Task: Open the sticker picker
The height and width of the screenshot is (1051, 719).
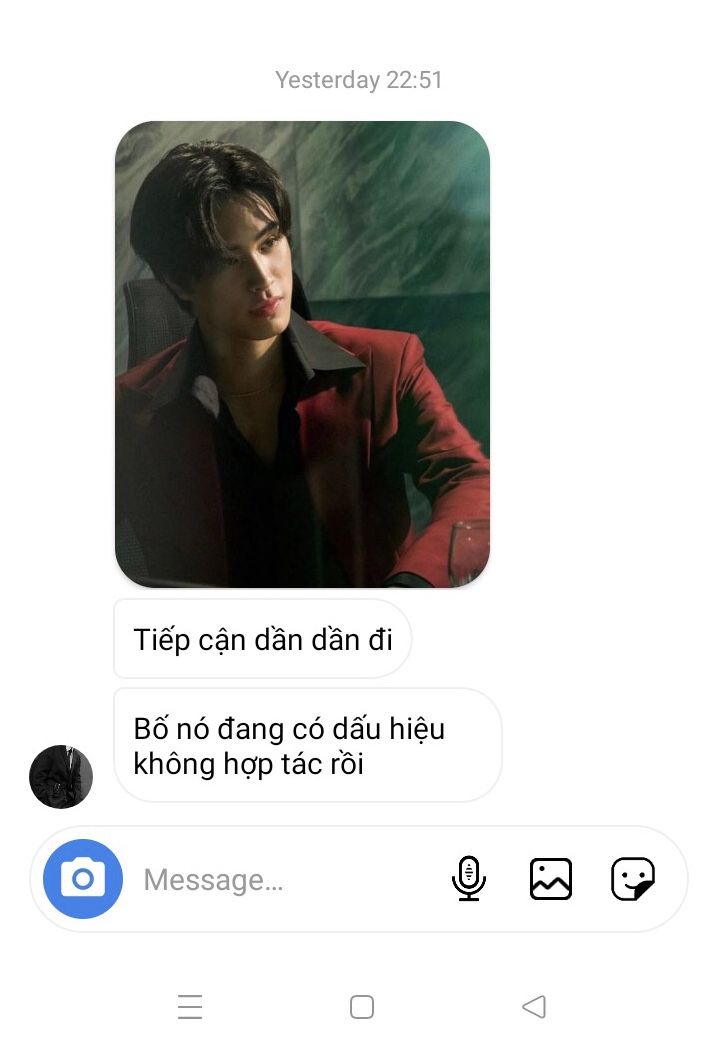Action: click(632, 879)
